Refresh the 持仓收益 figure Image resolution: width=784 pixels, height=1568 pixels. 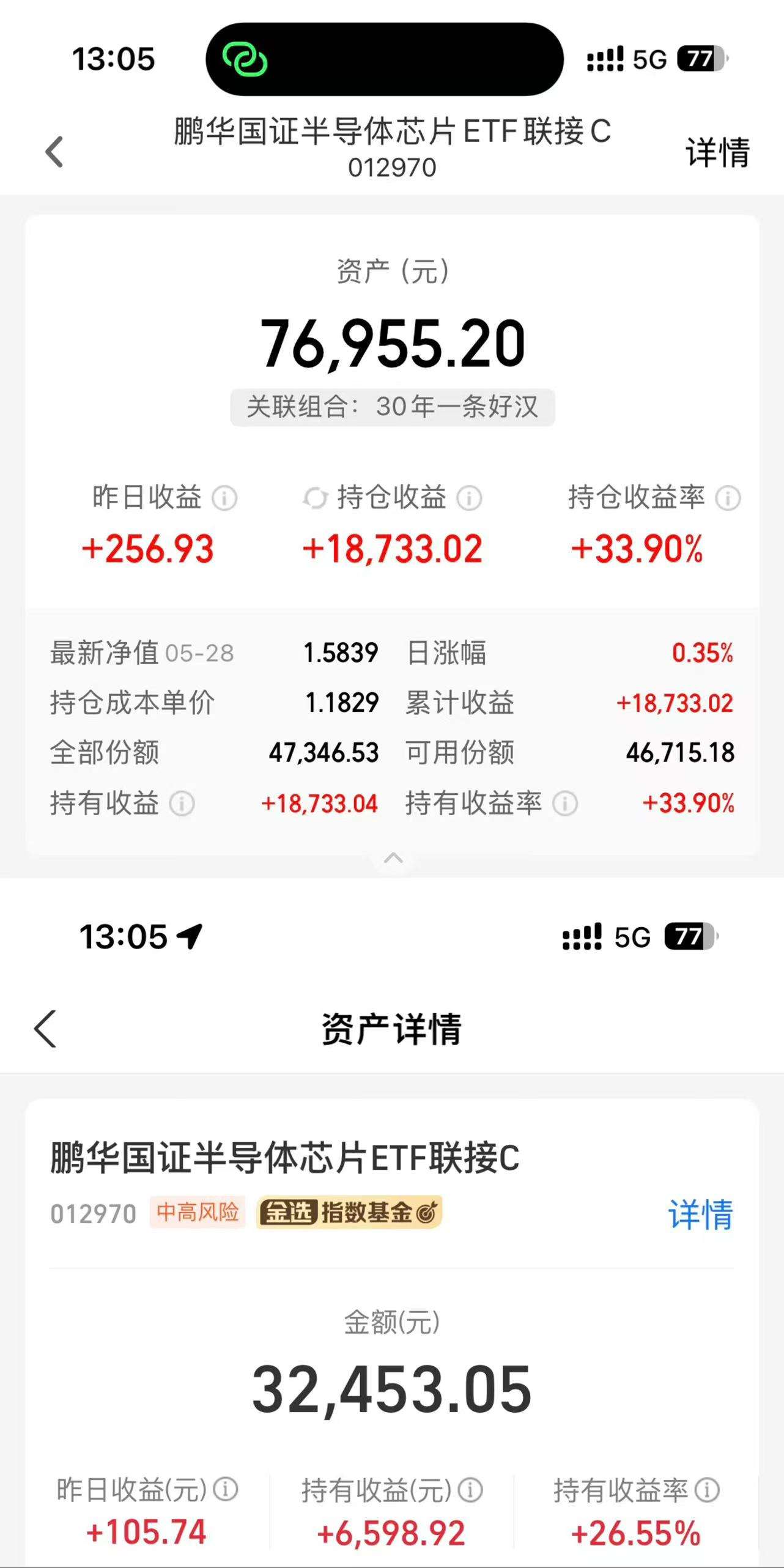click(316, 498)
